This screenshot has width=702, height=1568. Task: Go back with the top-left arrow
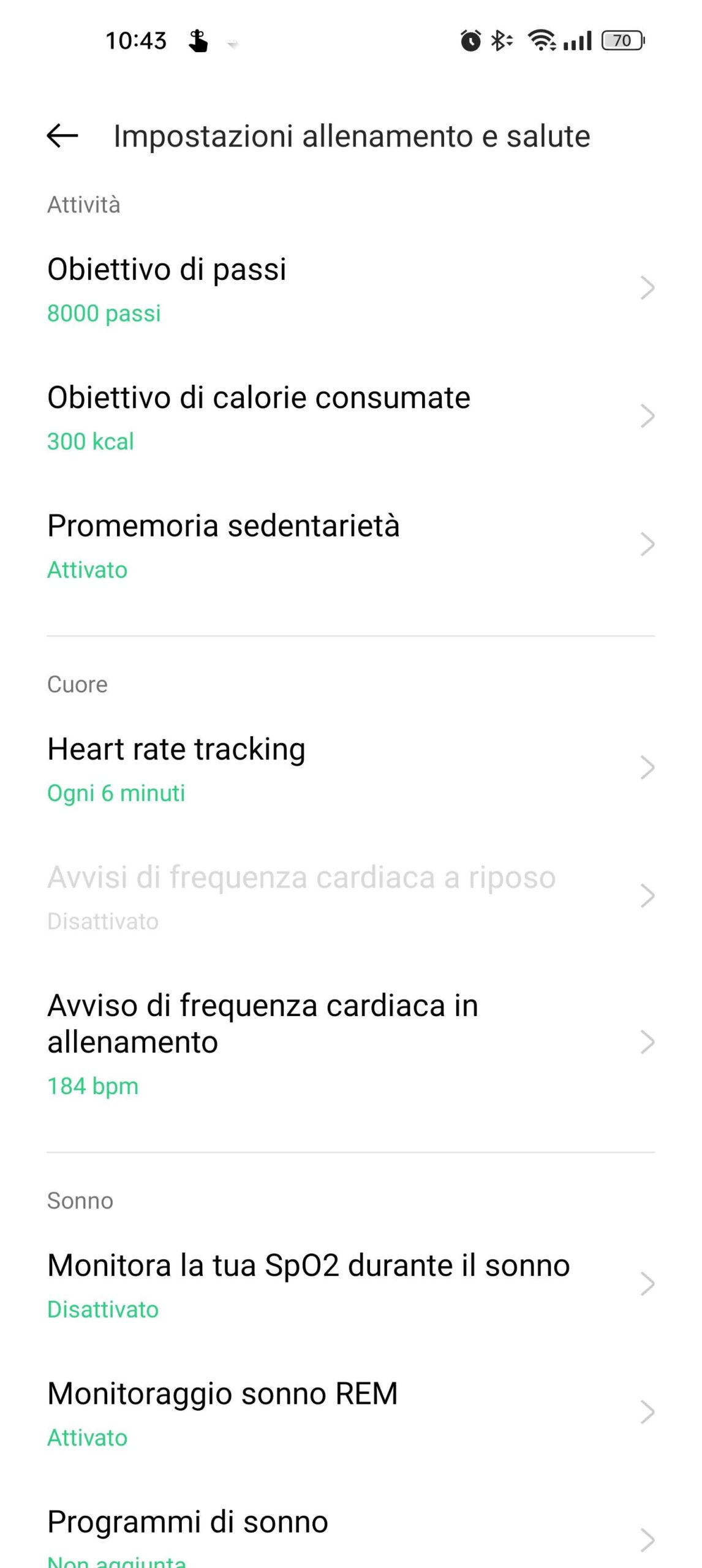click(x=62, y=136)
